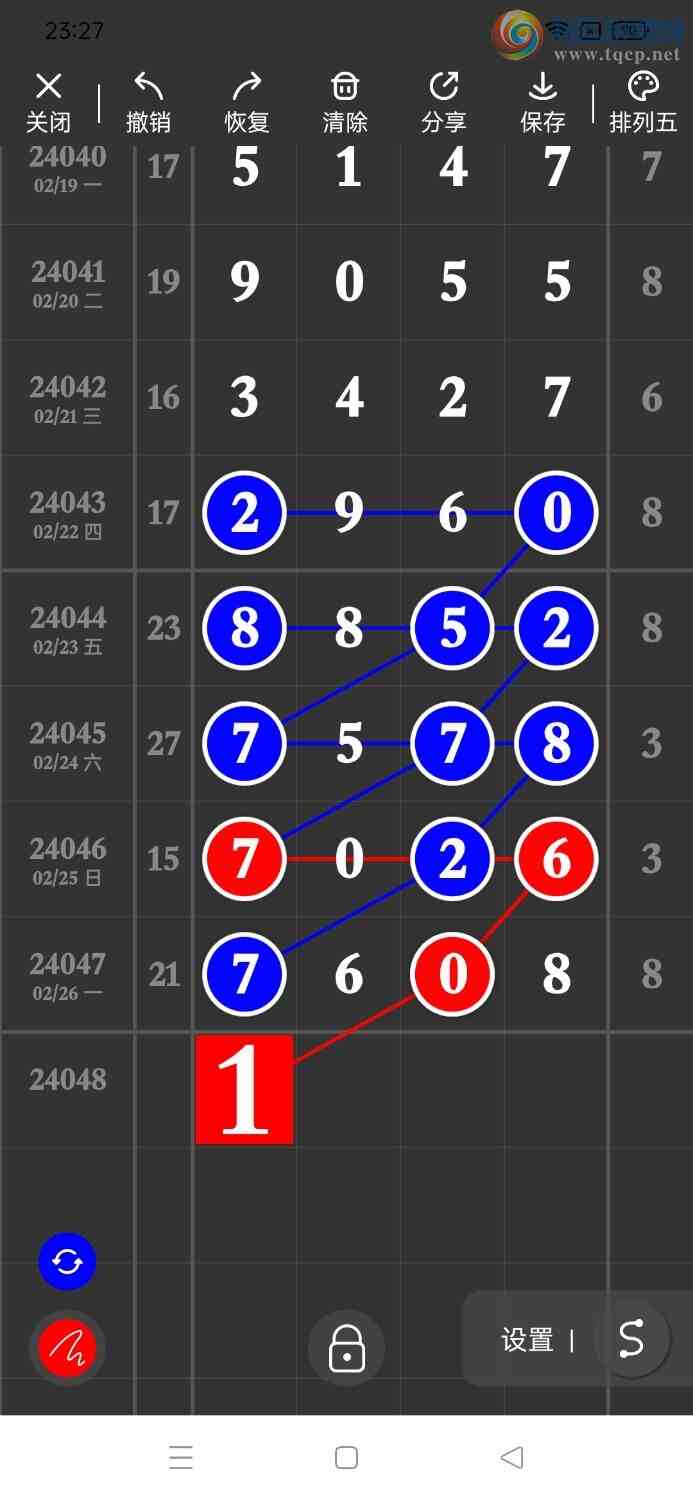Return to the system home screen
This screenshot has height=1500, width=693.
pos(346,1457)
